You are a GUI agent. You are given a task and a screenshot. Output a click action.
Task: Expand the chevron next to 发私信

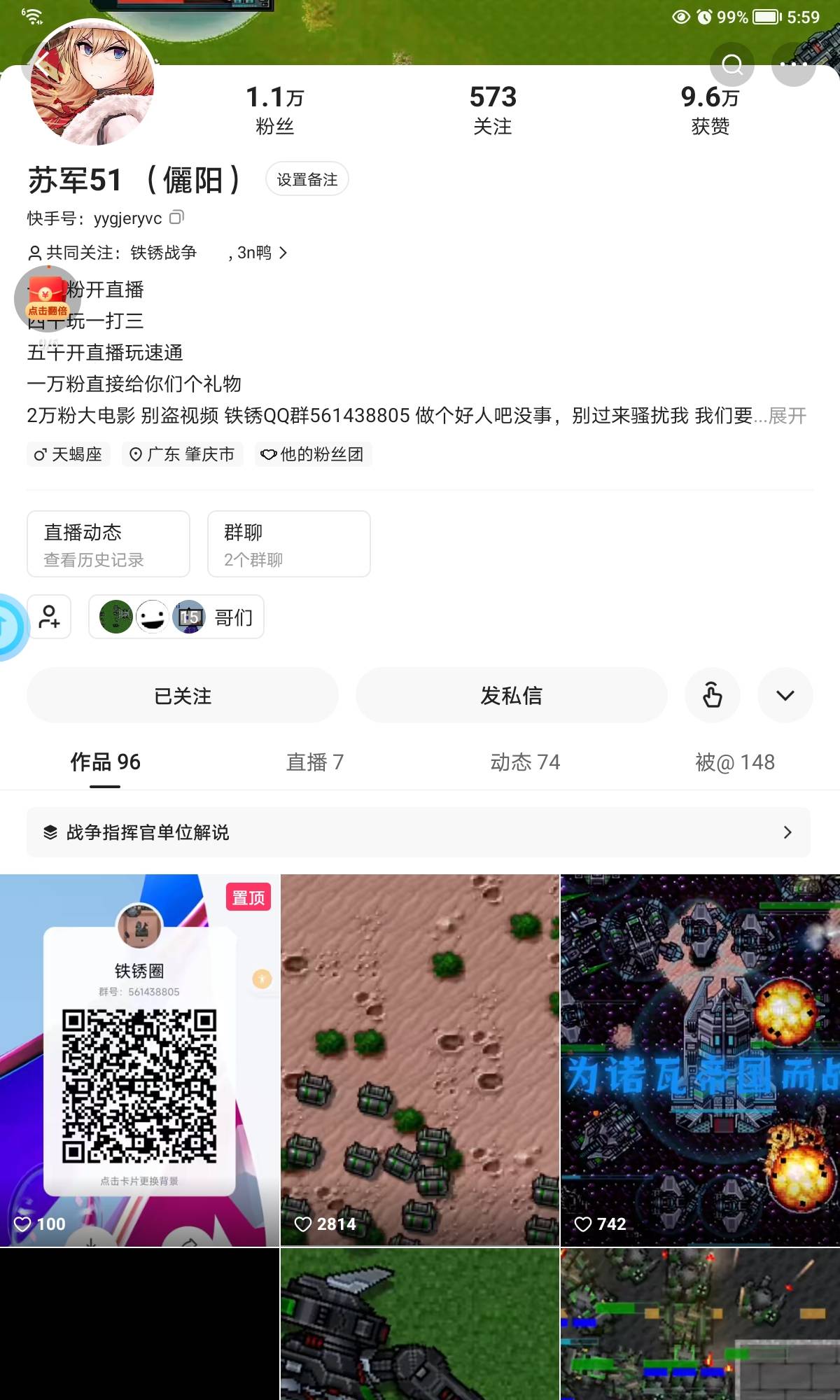click(x=785, y=695)
